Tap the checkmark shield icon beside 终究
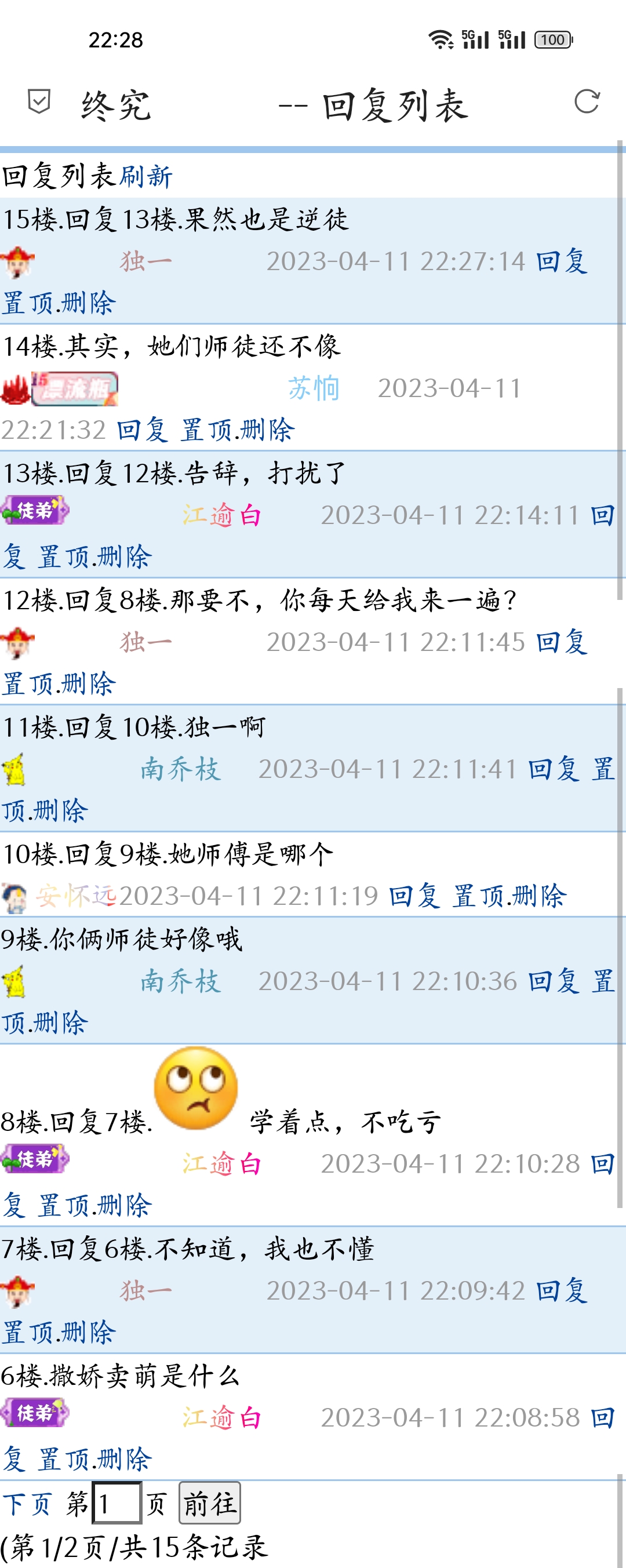626x1568 pixels. pyautogui.click(x=39, y=101)
